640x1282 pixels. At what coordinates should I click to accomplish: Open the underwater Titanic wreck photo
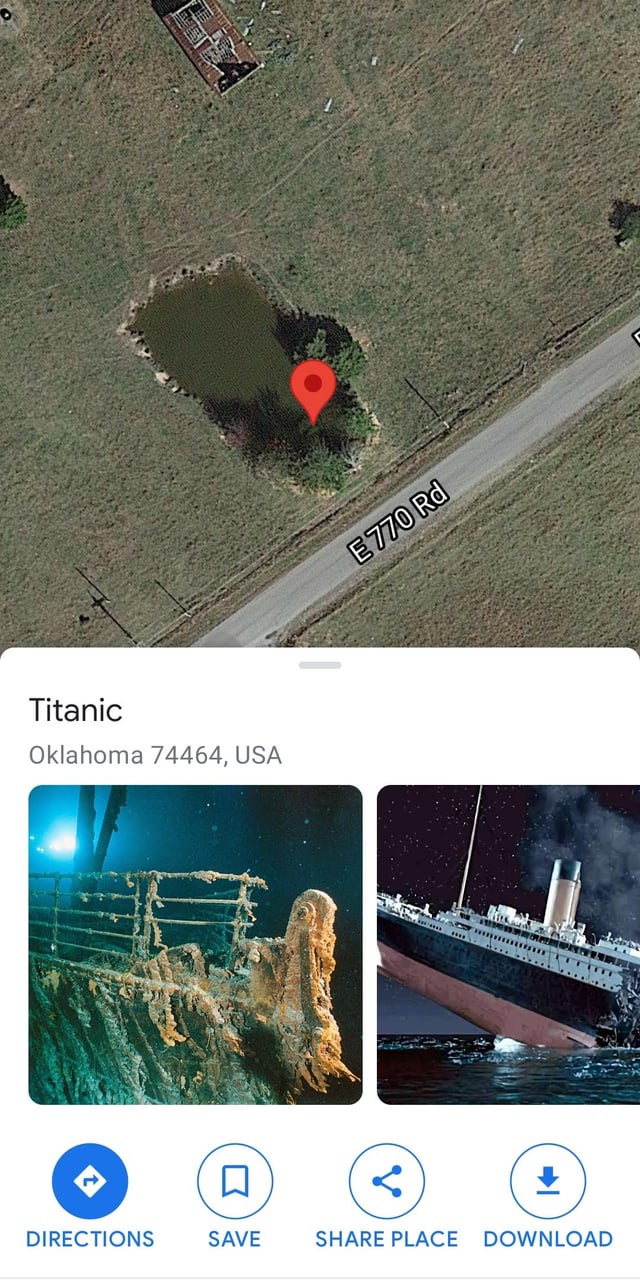195,944
